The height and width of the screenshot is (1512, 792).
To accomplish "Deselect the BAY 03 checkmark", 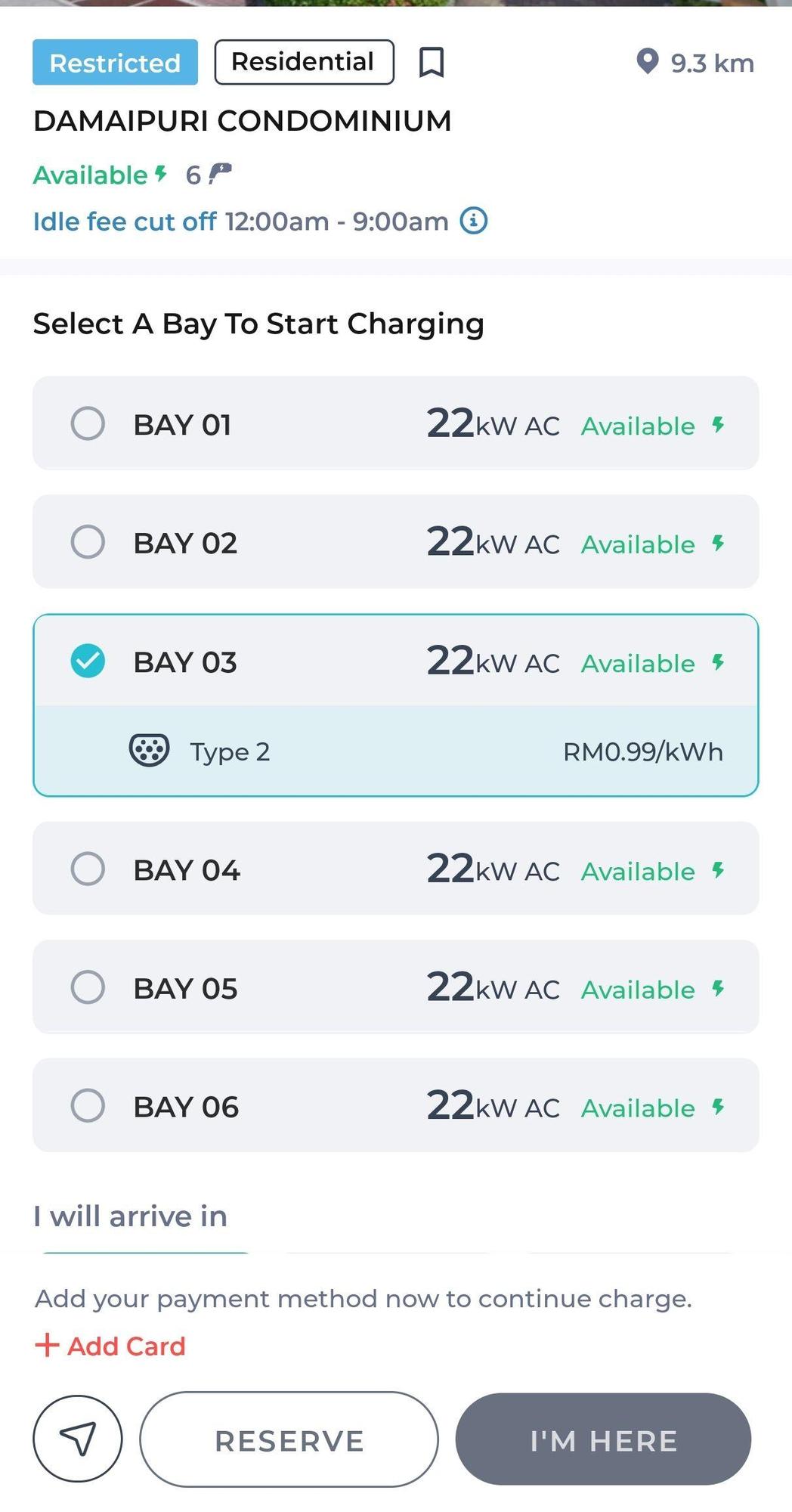I will (x=88, y=661).
